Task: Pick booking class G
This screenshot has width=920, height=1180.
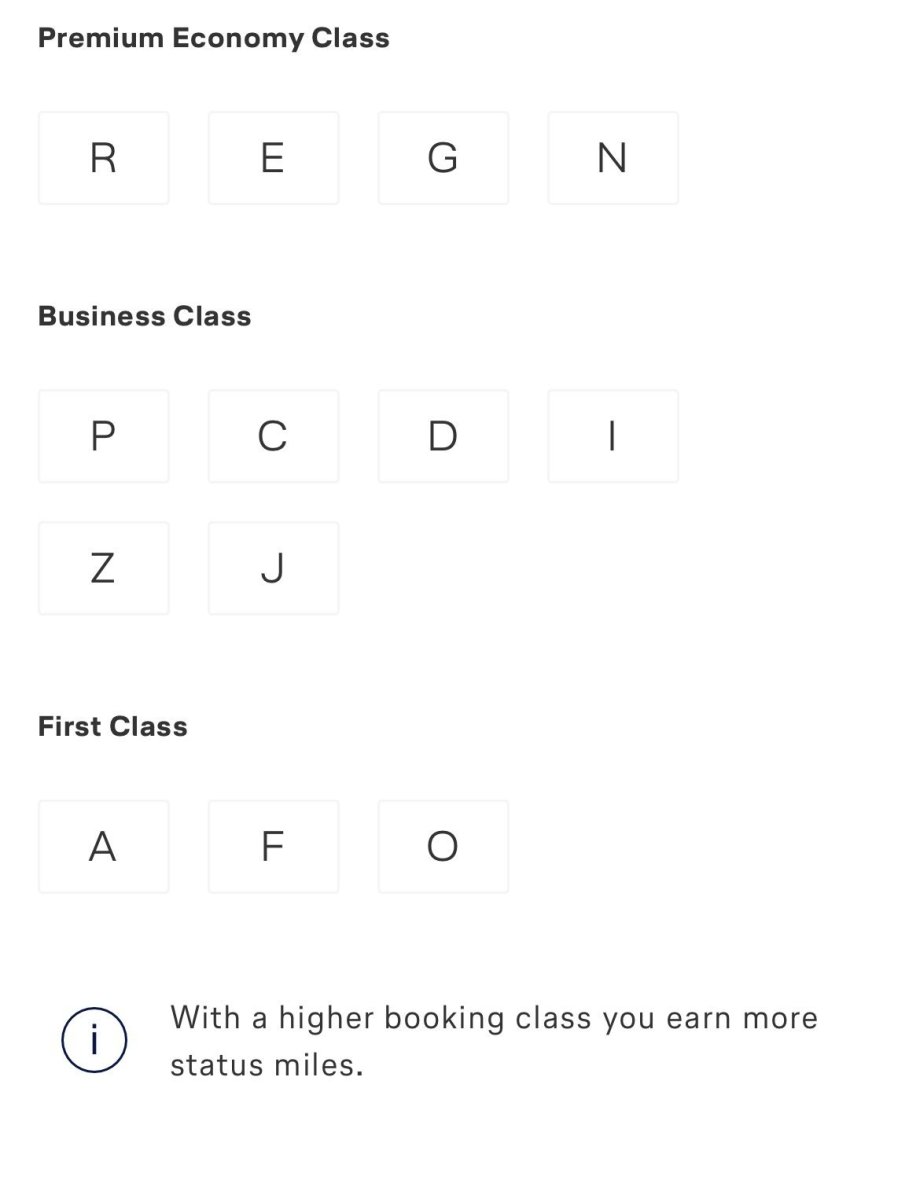Action: pos(443,158)
